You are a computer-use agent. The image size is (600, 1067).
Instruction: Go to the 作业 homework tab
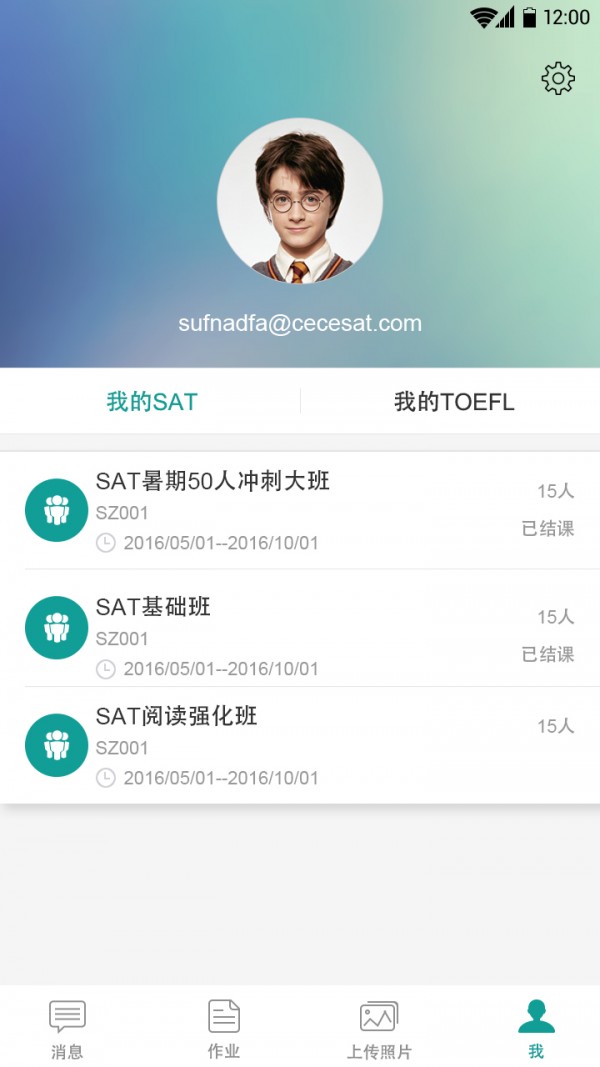point(224,1028)
